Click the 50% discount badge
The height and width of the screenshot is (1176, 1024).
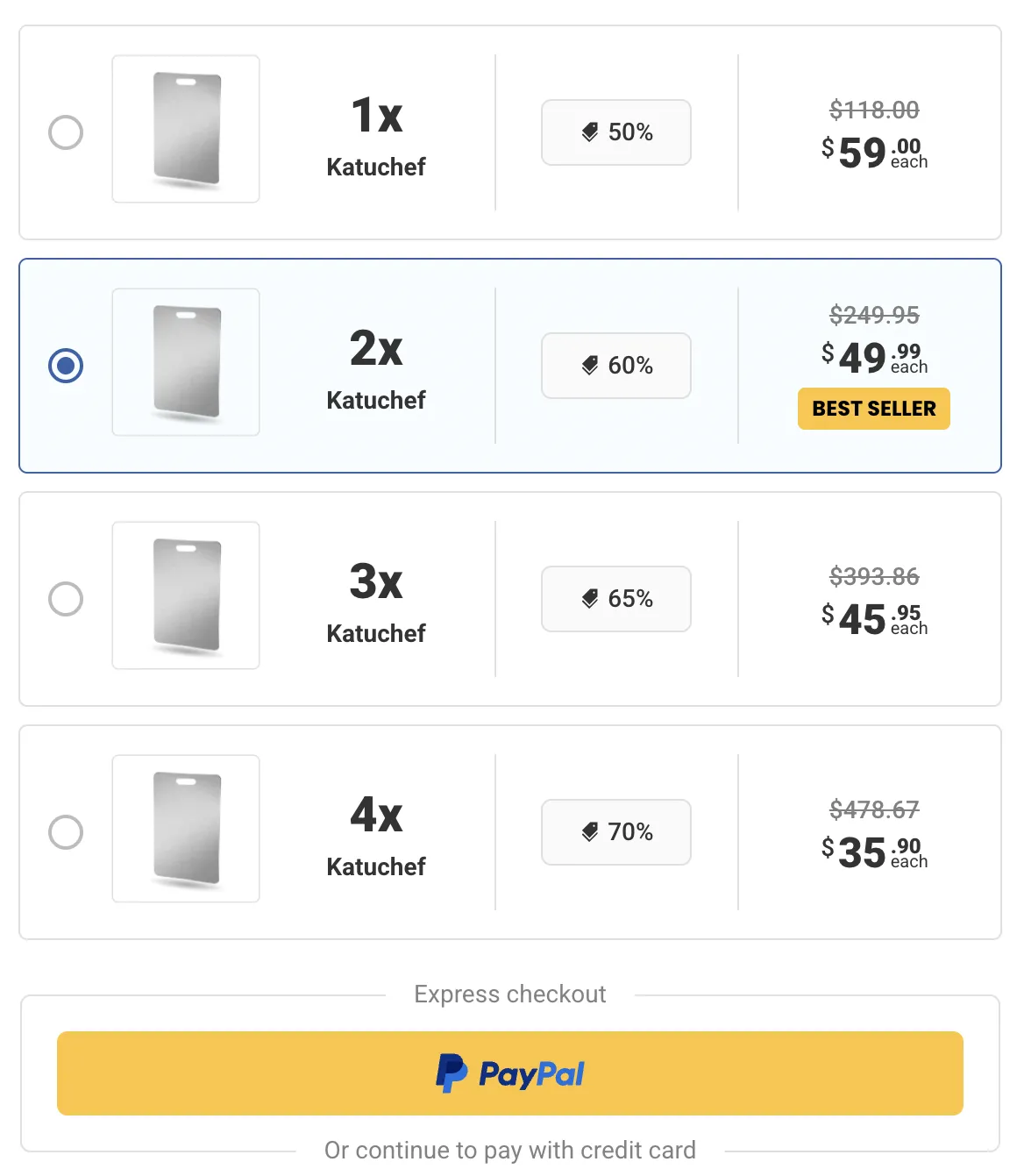(x=616, y=132)
